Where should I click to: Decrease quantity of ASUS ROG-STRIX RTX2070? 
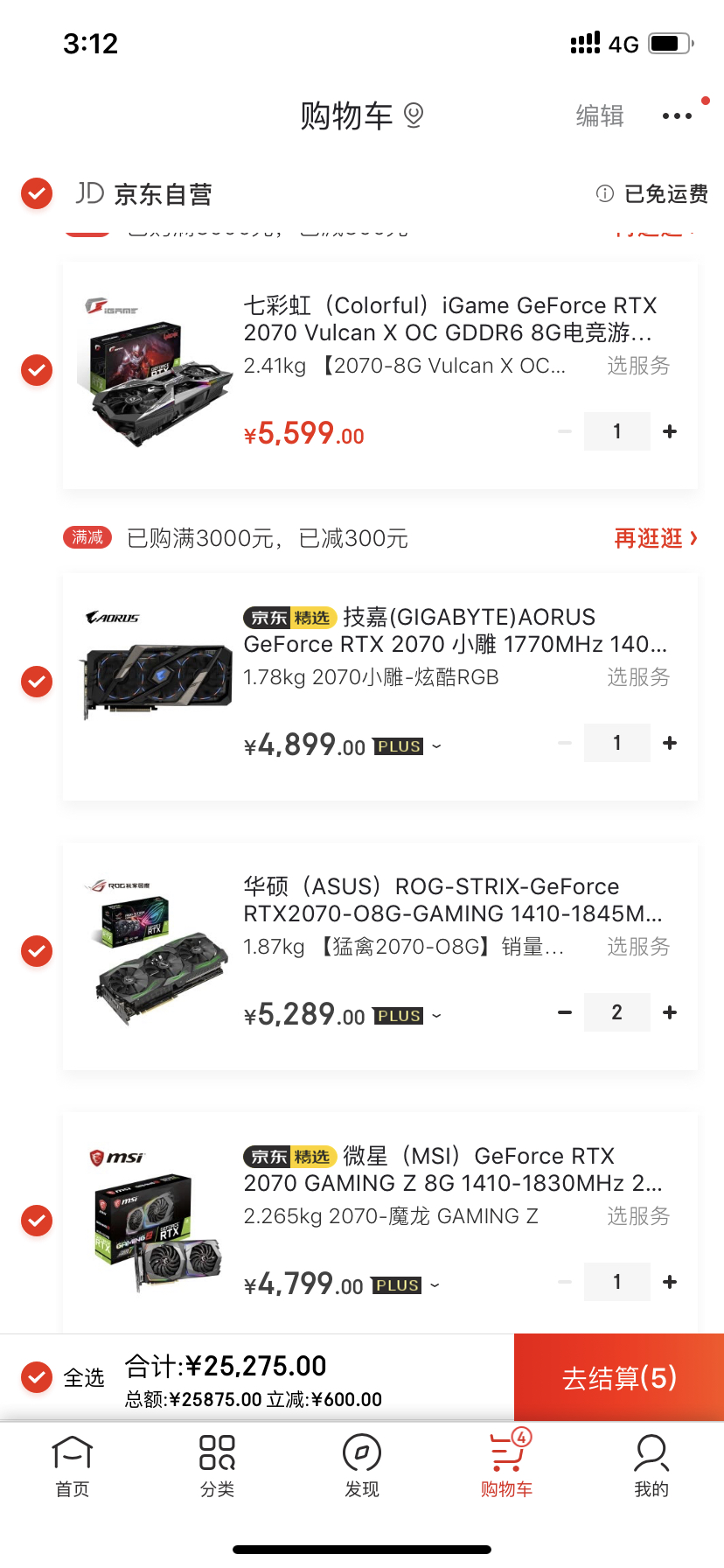tap(565, 1012)
